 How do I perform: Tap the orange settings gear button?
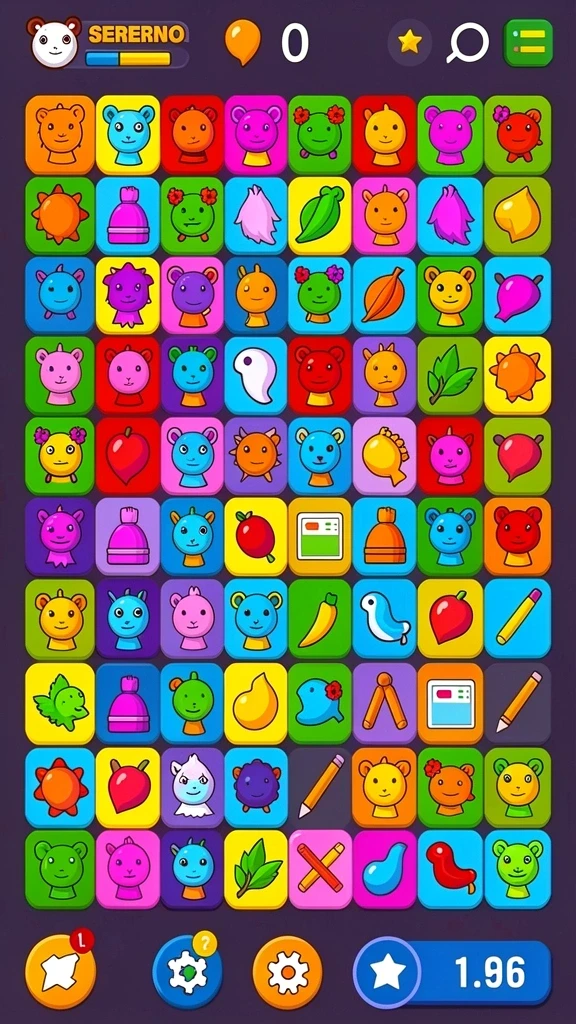tap(287, 972)
